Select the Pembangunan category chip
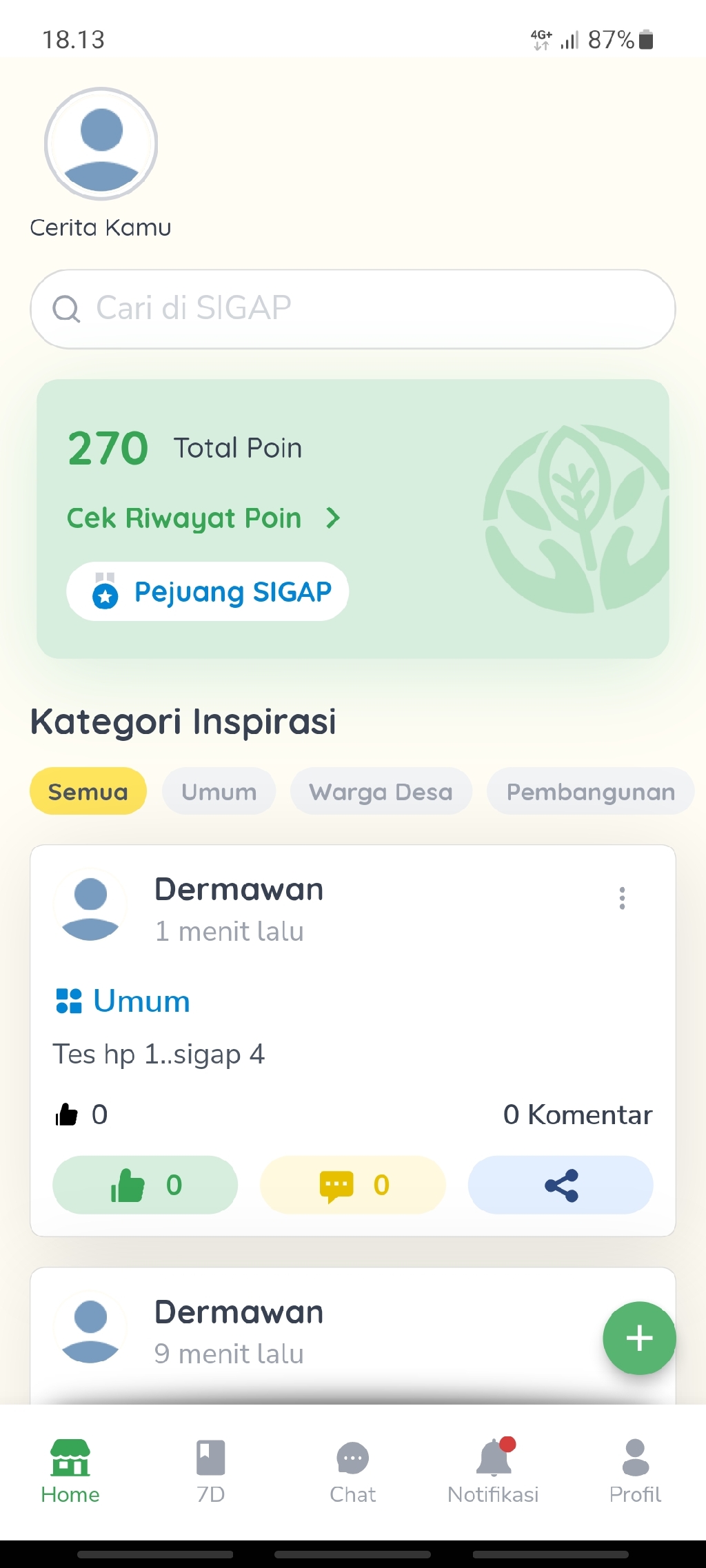The height and width of the screenshot is (1568, 706). point(591,791)
